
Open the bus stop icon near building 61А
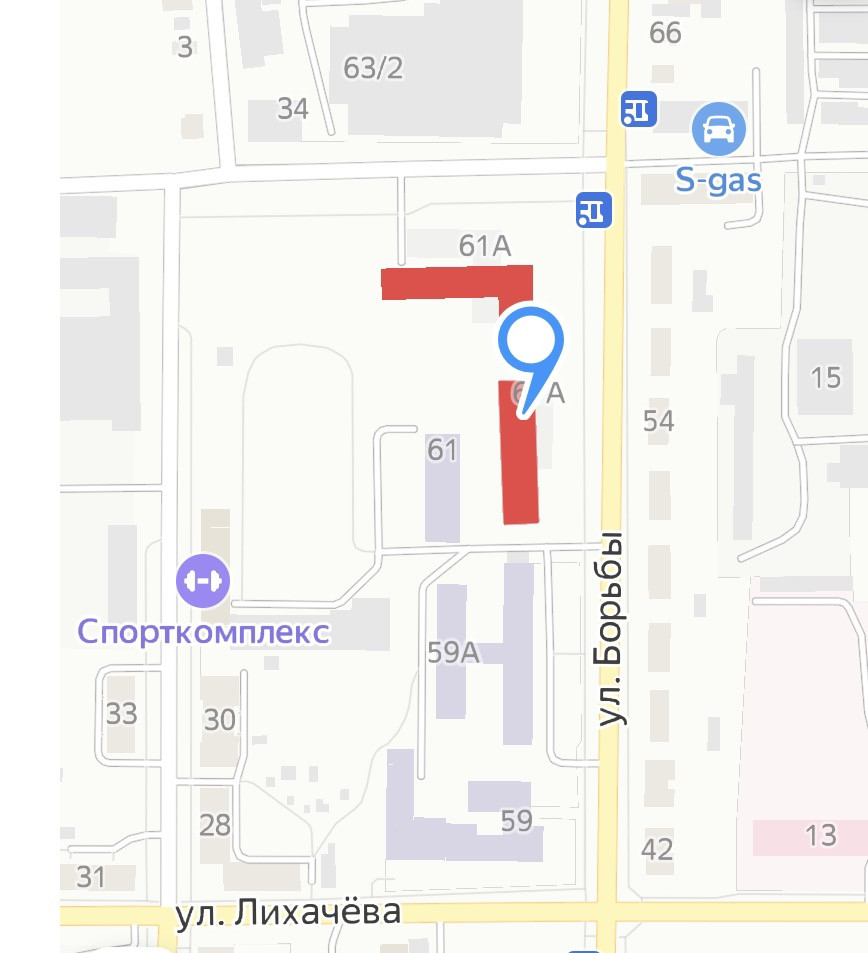pos(594,210)
